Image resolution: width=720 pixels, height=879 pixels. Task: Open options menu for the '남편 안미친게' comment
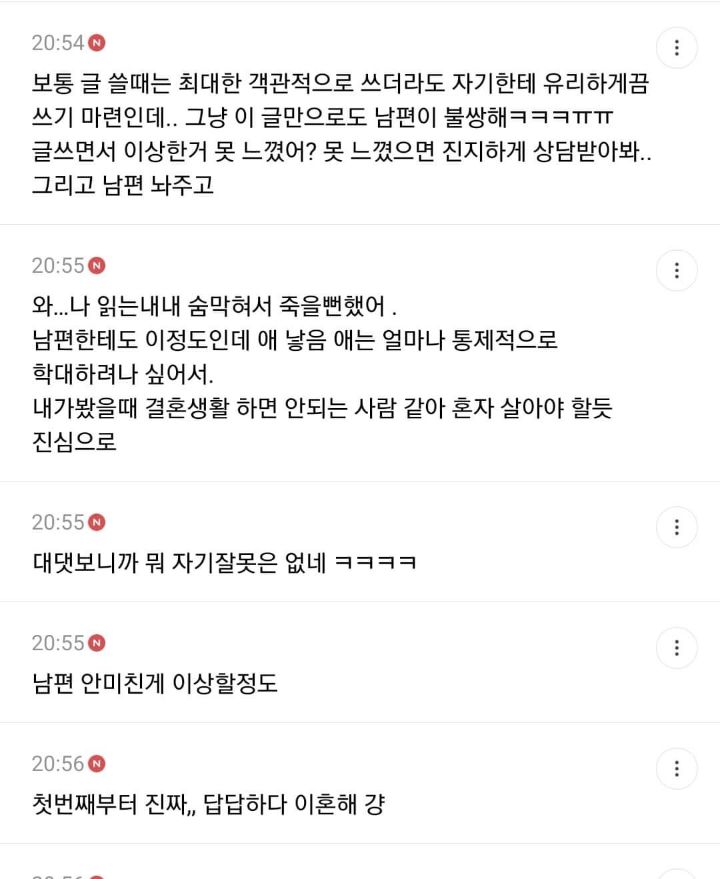coord(678,647)
